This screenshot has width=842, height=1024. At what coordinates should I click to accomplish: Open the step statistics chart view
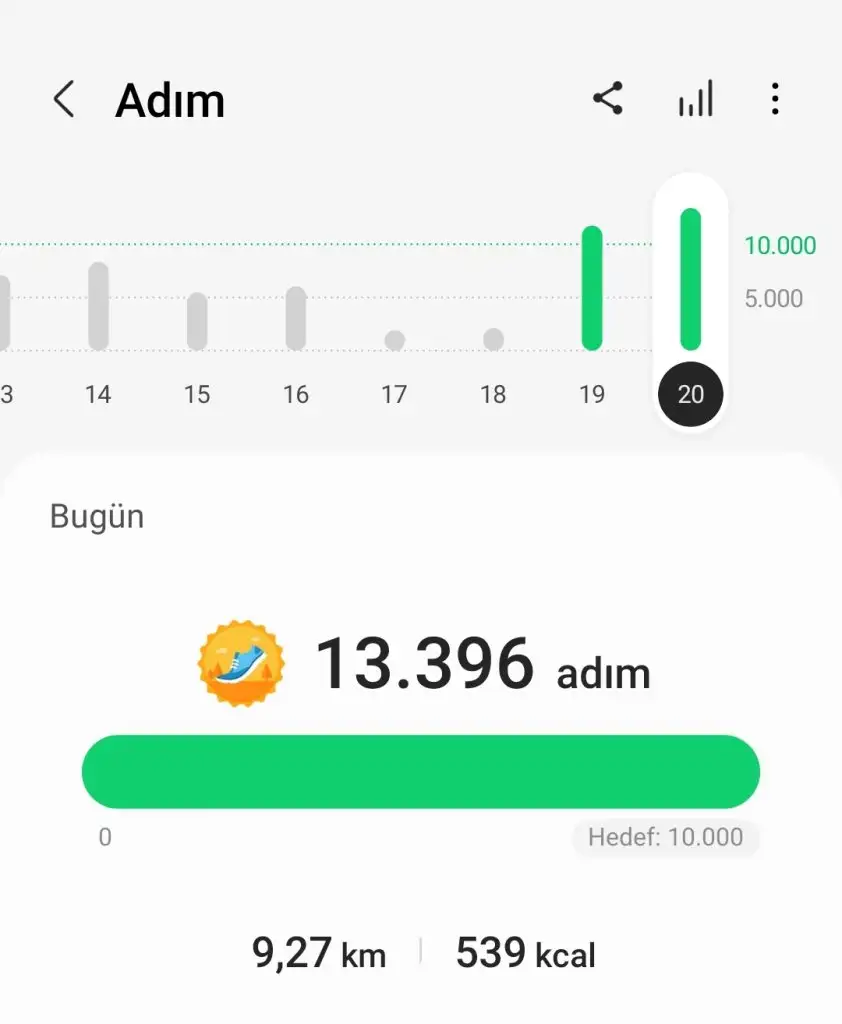click(x=695, y=99)
